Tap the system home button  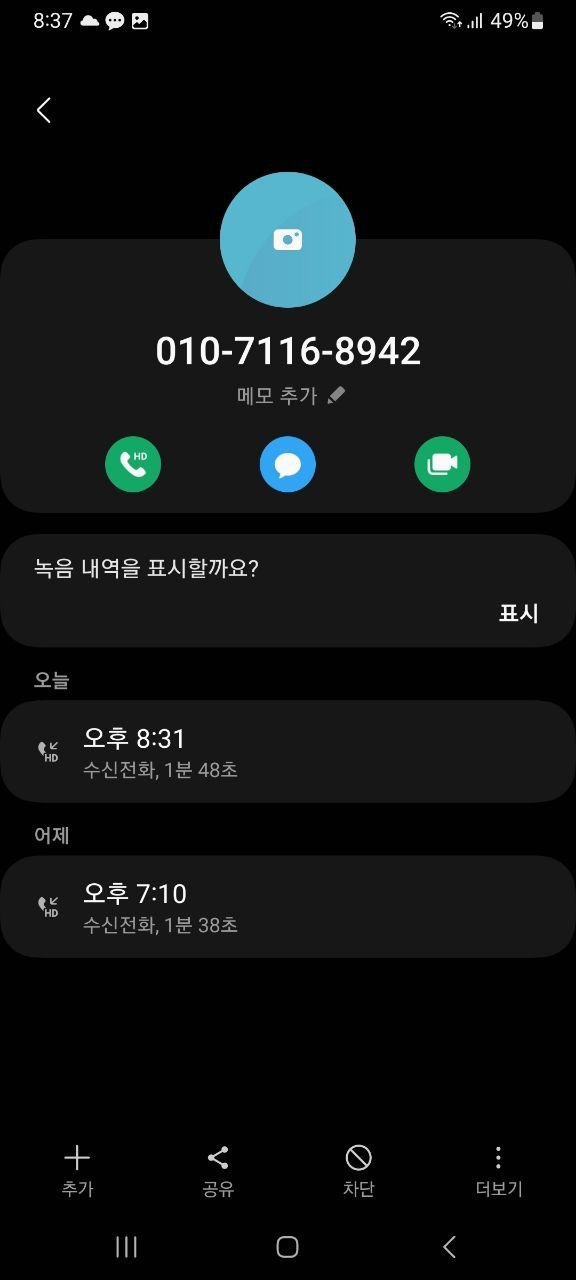point(288,1246)
